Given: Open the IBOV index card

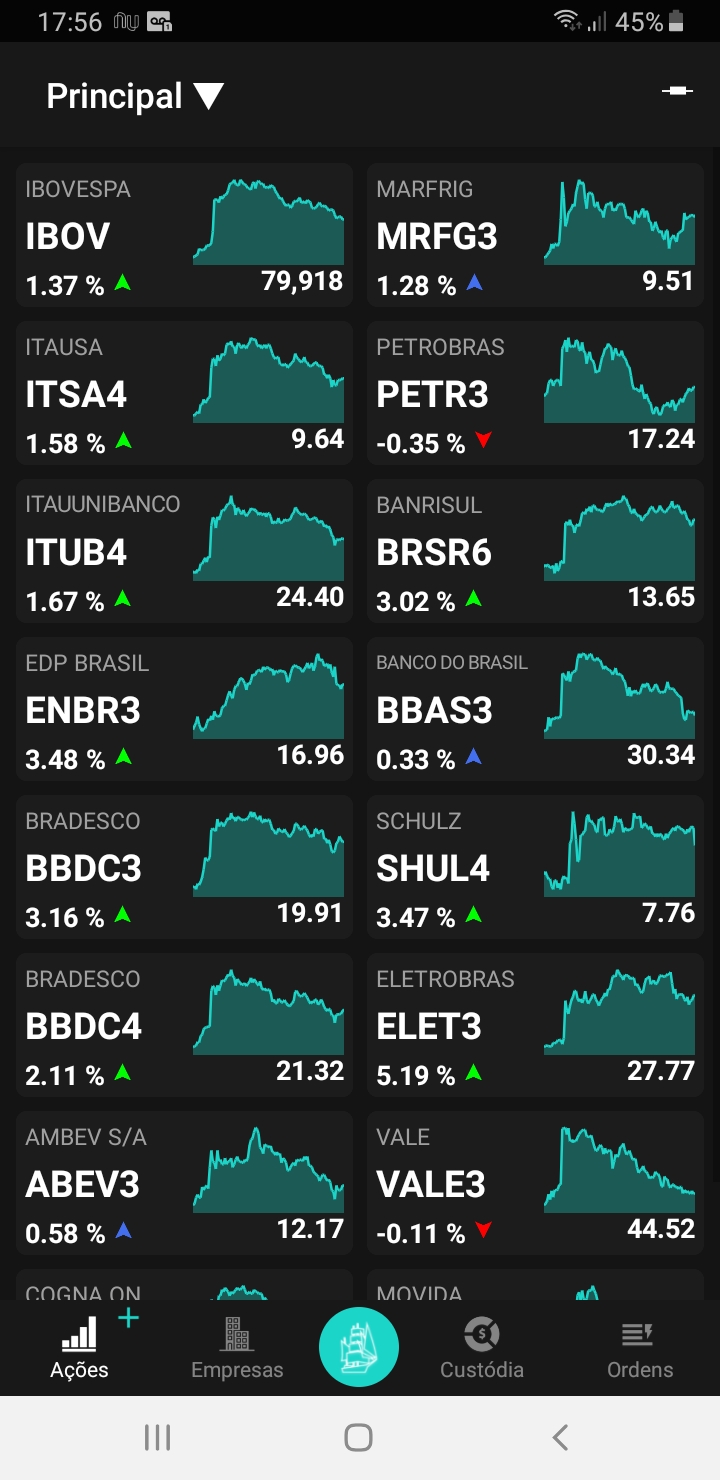Looking at the screenshot, I should (x=185, y=235).
